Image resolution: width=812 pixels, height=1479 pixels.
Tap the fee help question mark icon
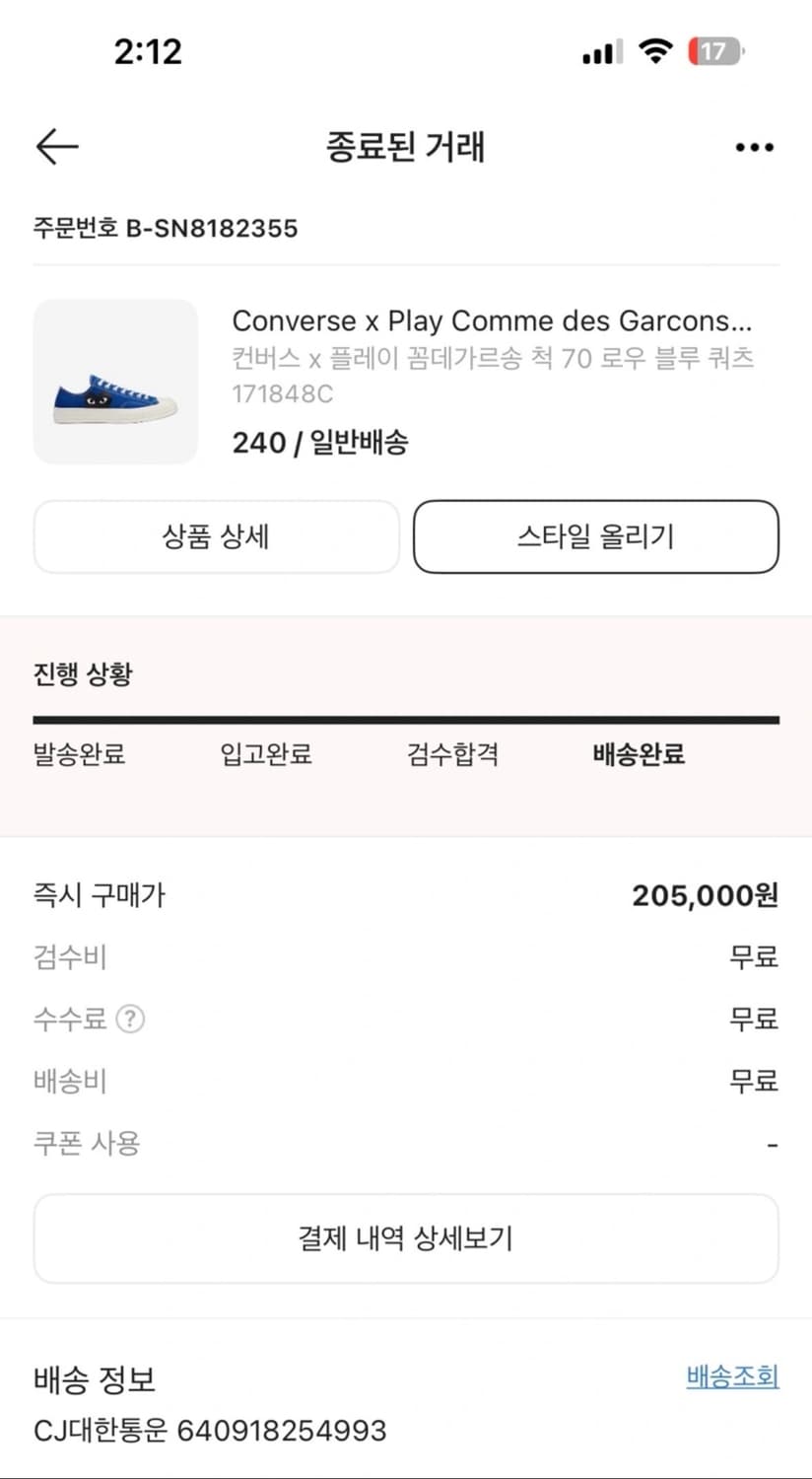tap(131, 1020)
